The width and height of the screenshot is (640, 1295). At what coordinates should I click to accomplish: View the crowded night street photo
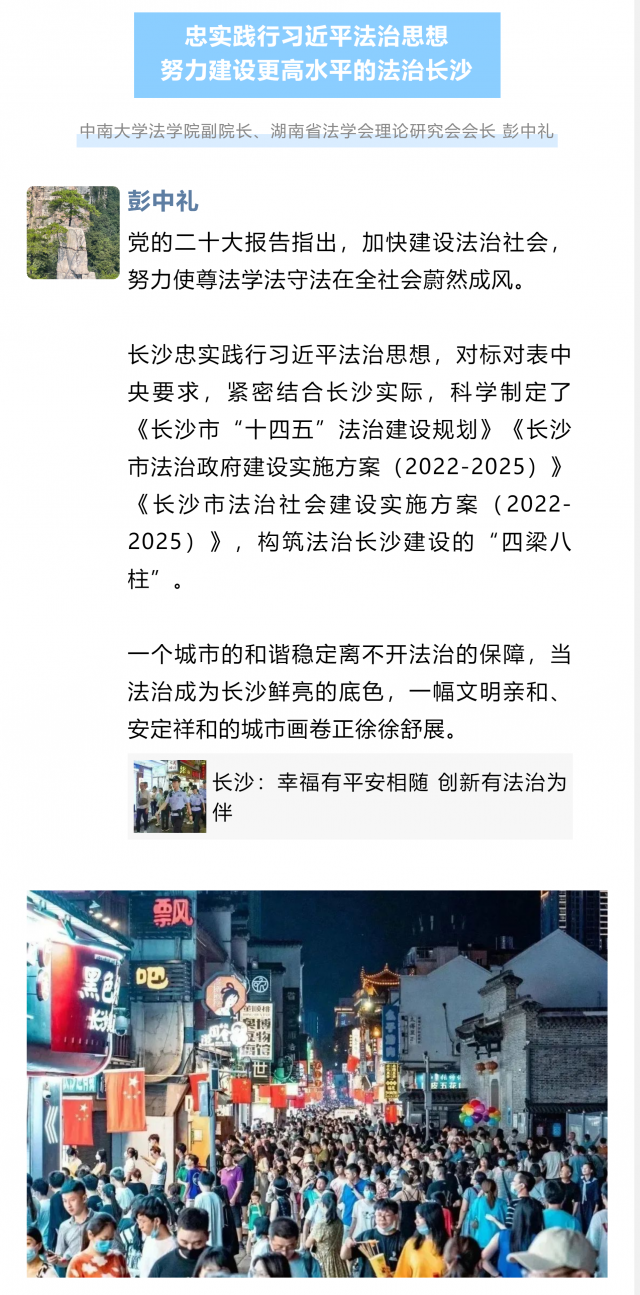pos(317,1083)
